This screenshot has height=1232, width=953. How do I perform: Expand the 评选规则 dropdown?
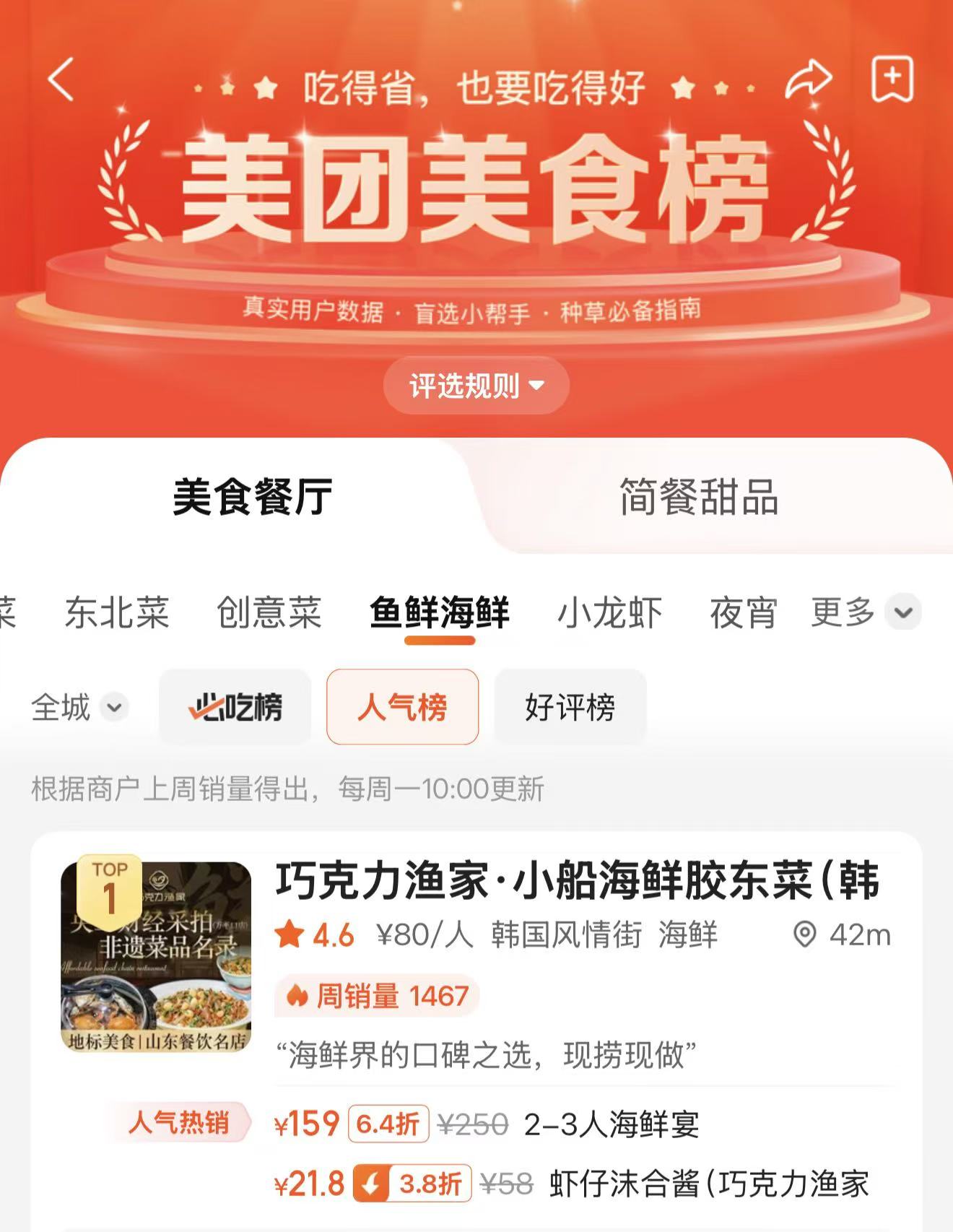(476, 386)
